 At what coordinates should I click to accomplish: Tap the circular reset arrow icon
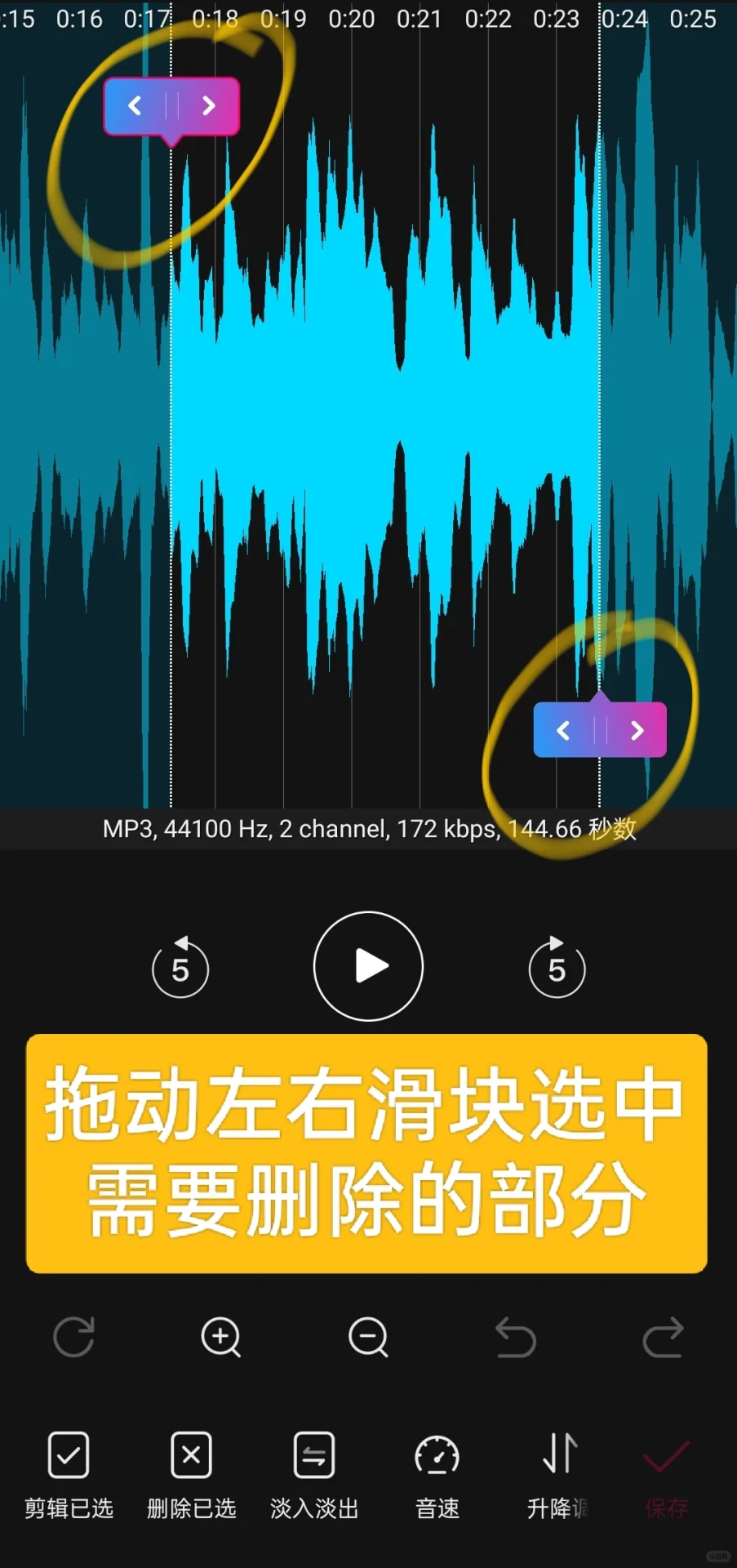point(73,1337)
